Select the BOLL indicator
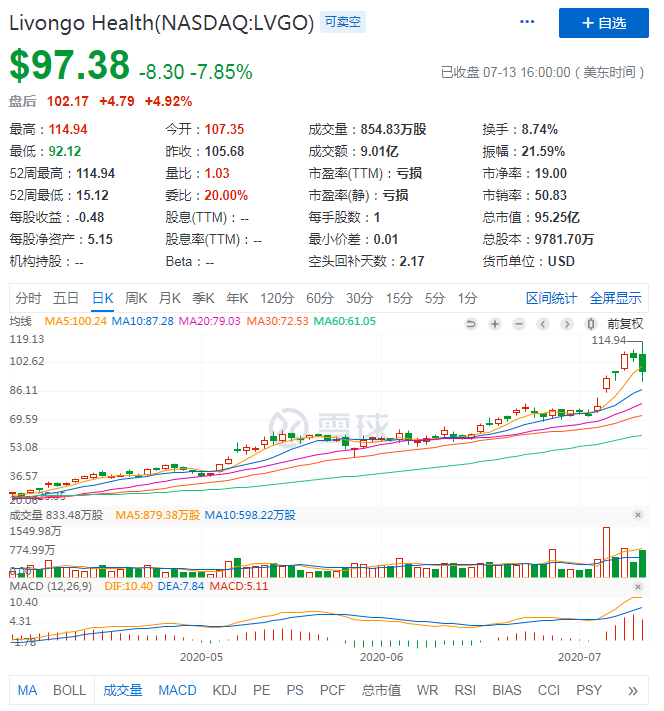664x711 pixels. pos(69,690)
